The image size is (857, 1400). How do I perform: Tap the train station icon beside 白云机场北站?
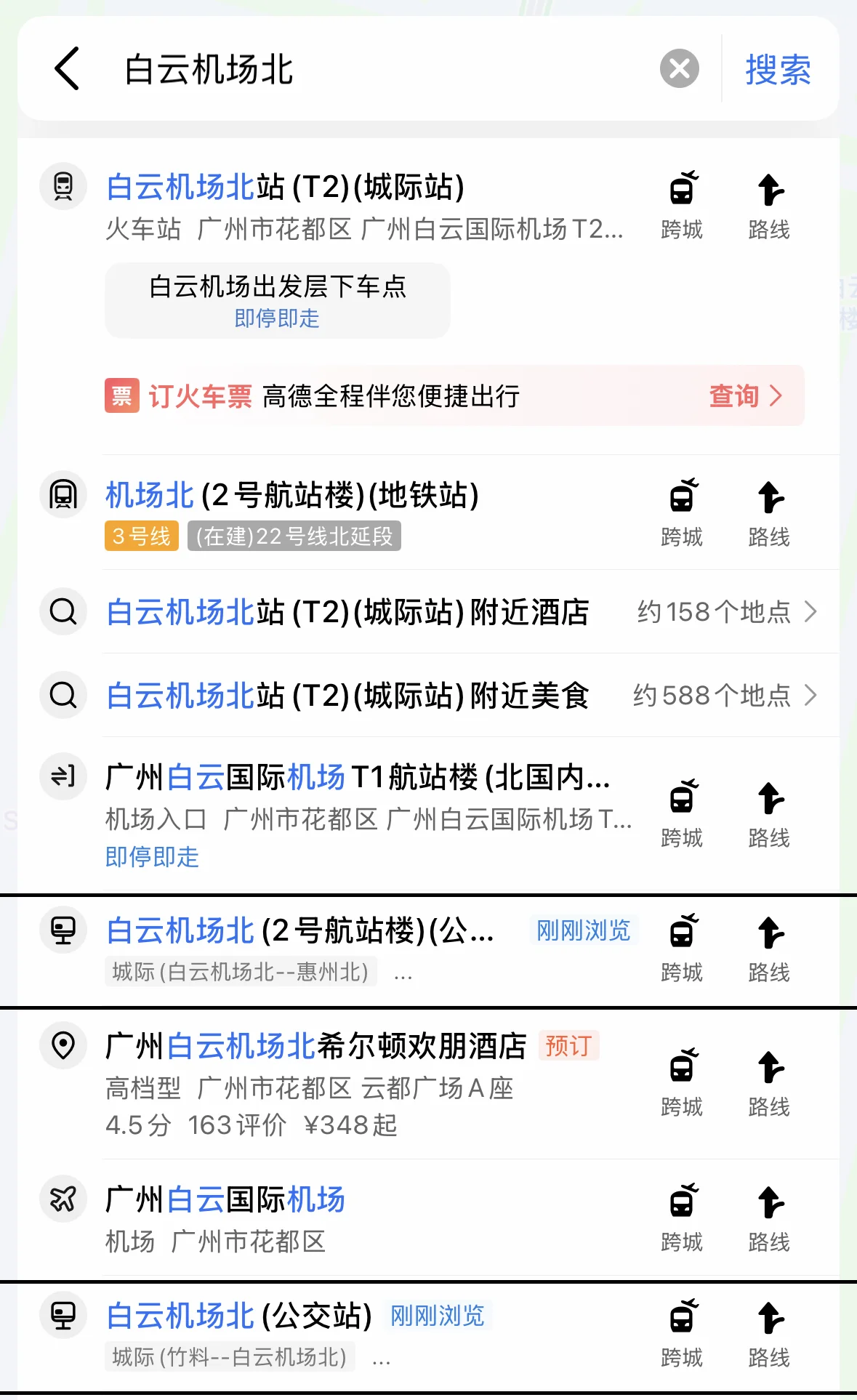pos(63,188)
